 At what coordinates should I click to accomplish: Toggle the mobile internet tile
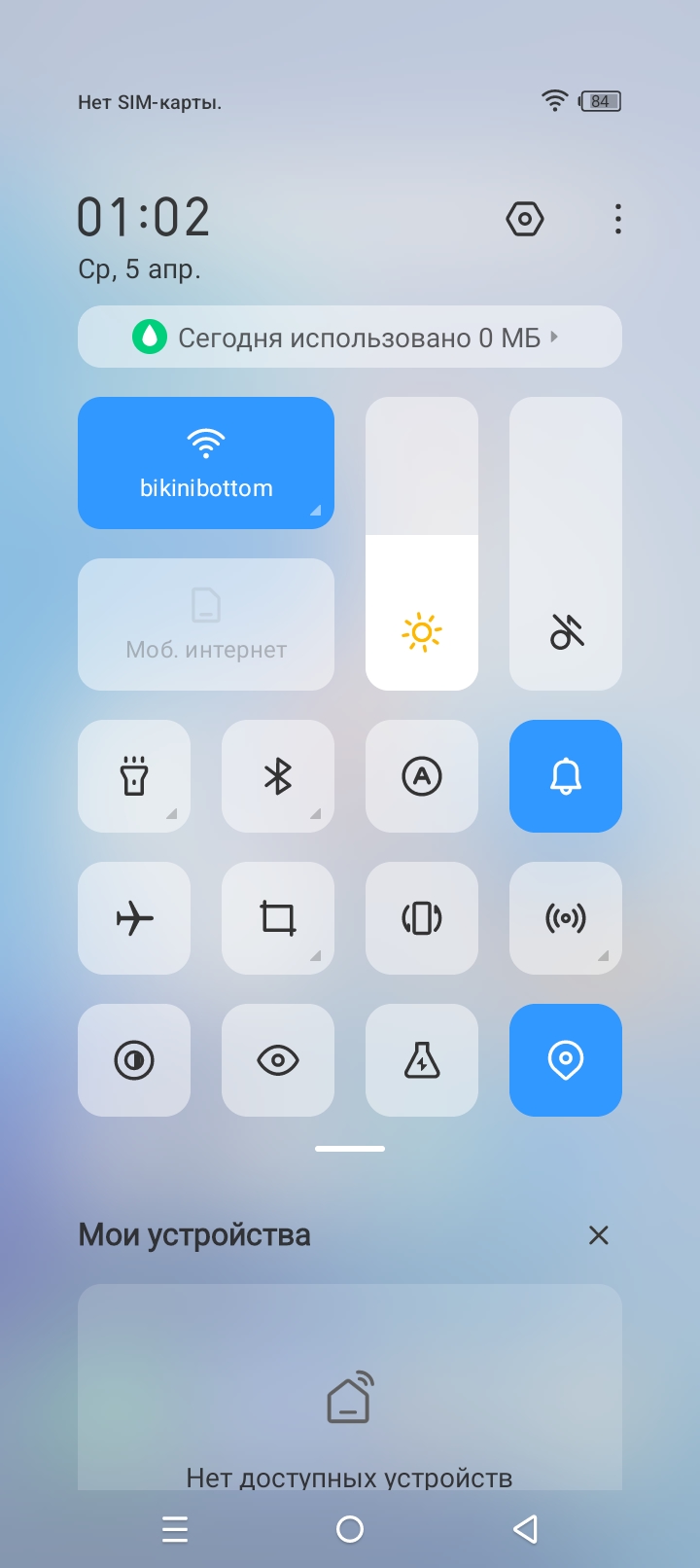[x=206, y=624]
